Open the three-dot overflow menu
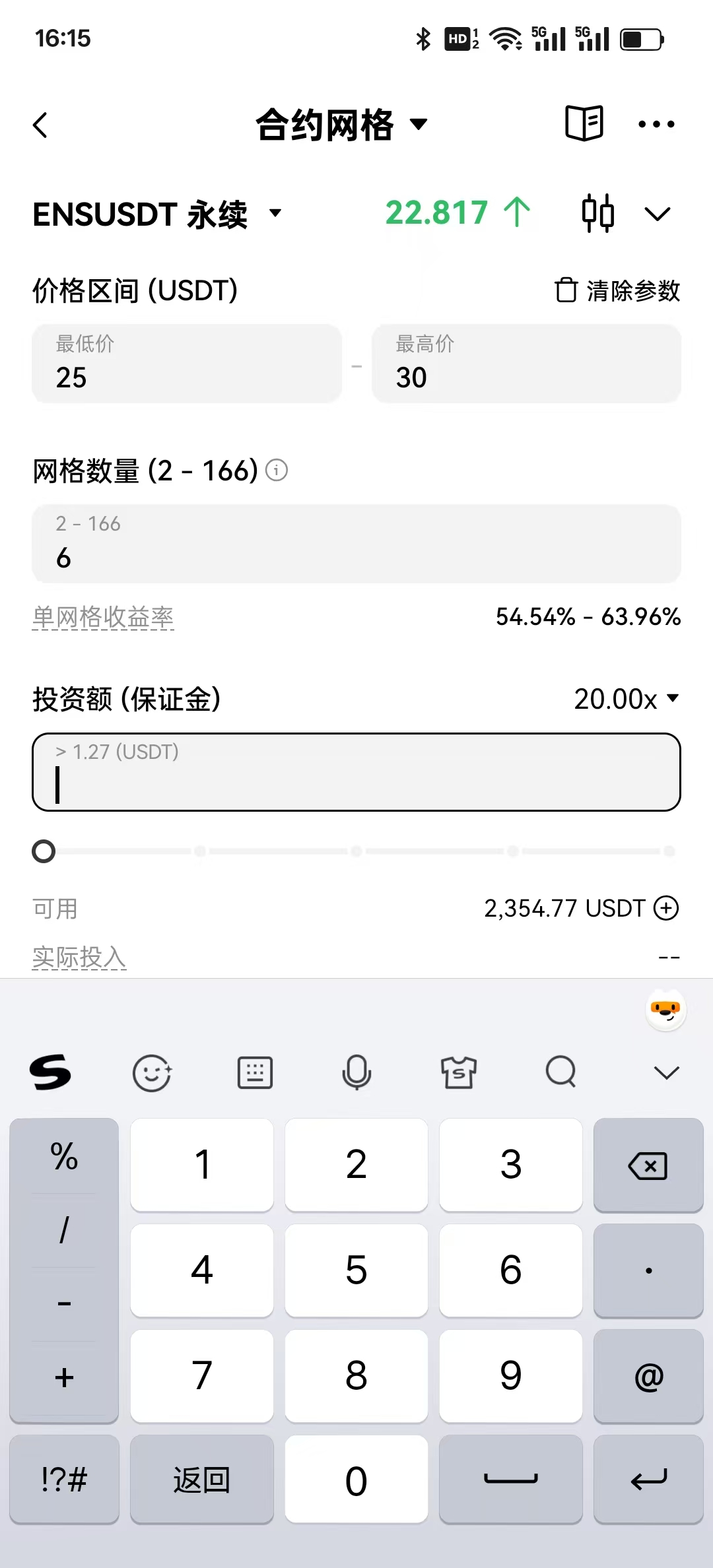The image size is (713, 1568). [x=656, y=124]
